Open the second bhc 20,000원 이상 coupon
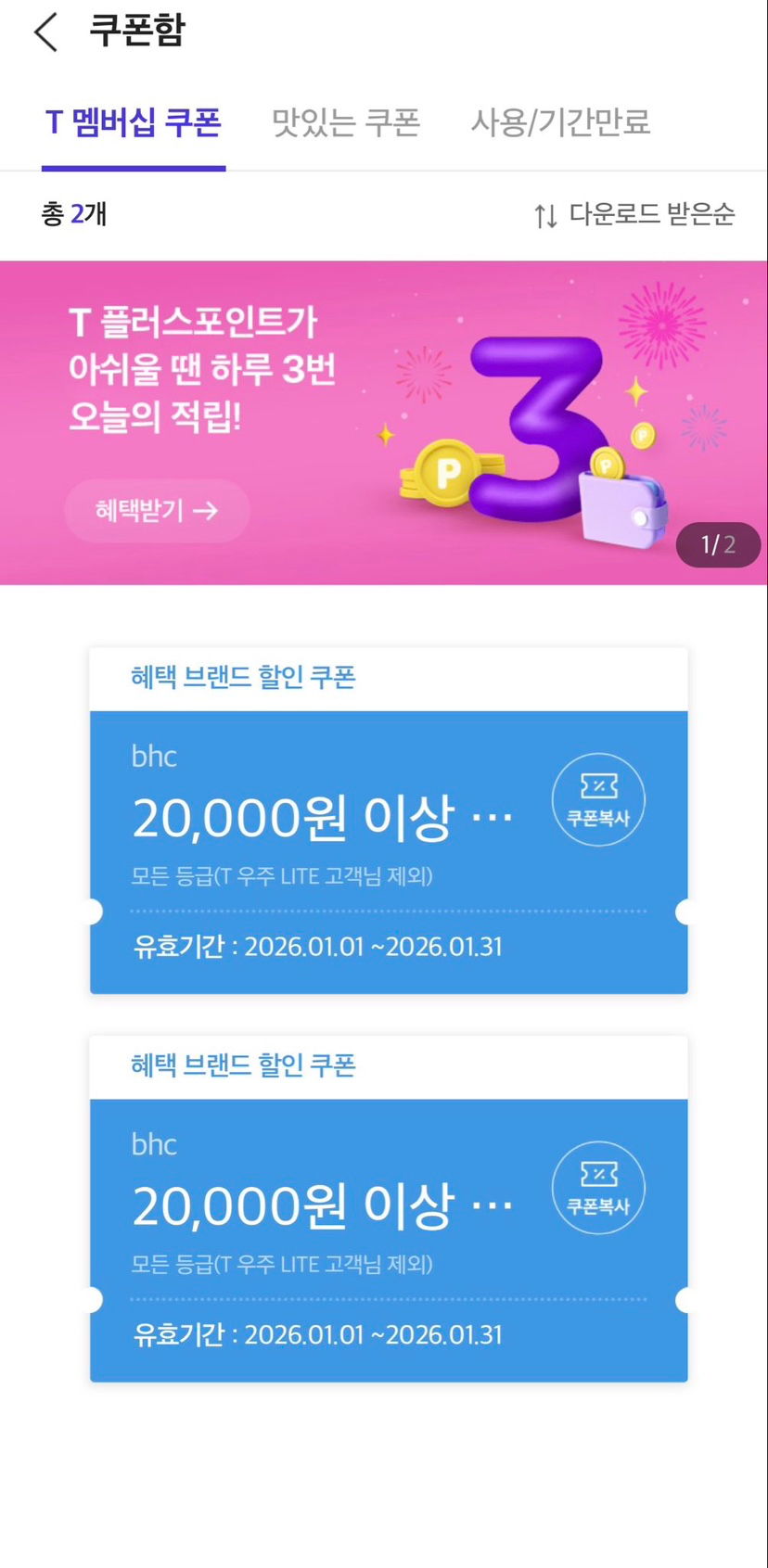Viewport: 768px width, 1568px height. click(x=322, y=1206)
